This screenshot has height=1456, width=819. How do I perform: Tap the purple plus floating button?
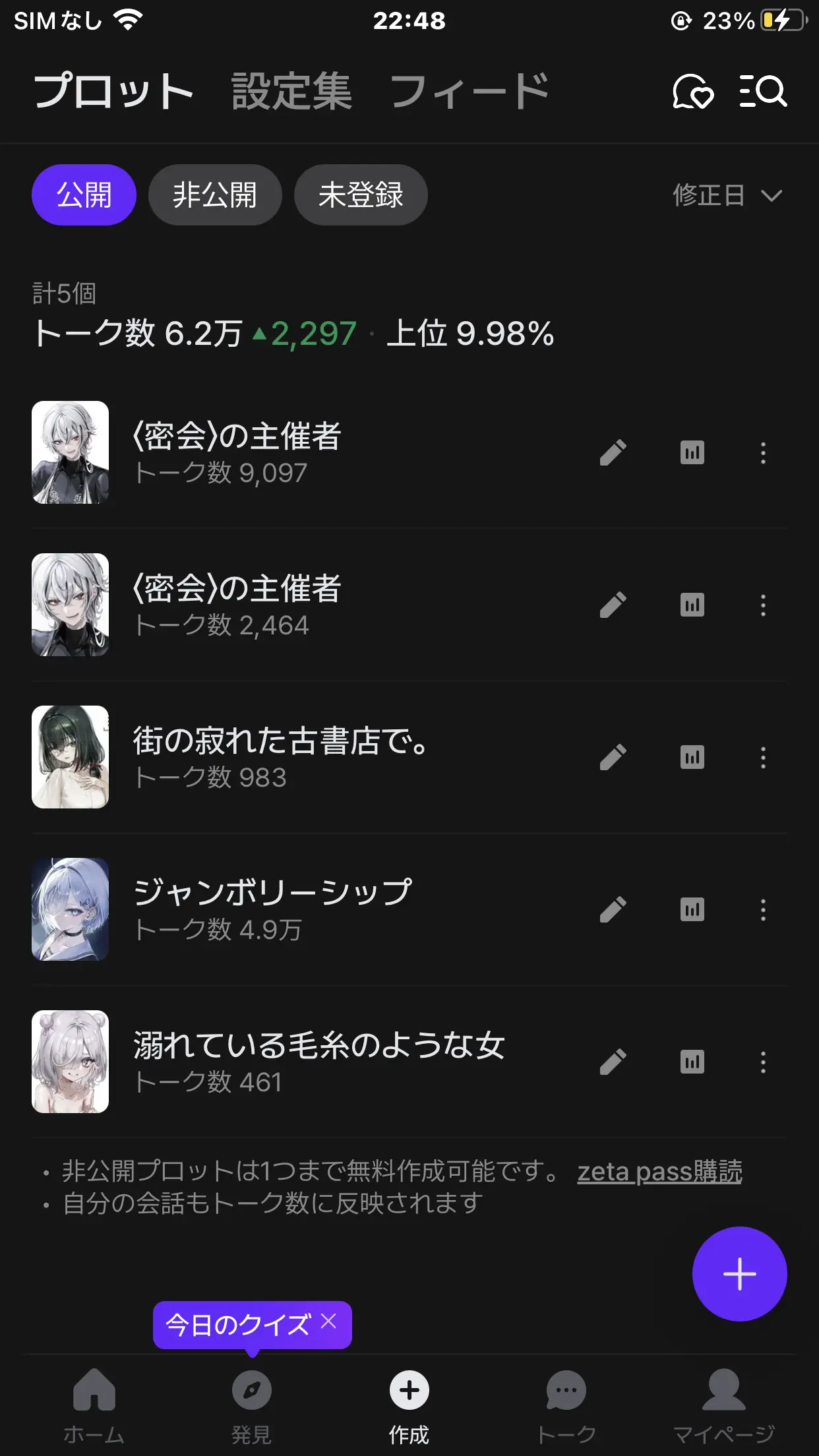tap(739, 1273)
